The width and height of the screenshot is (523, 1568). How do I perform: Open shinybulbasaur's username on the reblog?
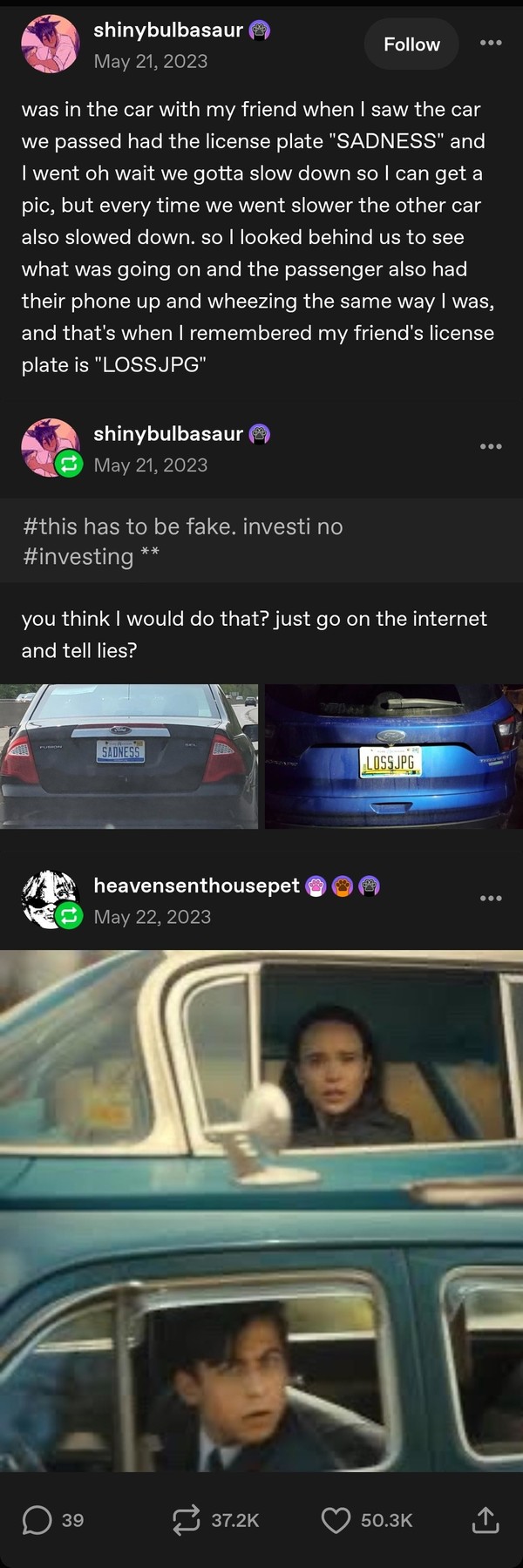[168, 434]
